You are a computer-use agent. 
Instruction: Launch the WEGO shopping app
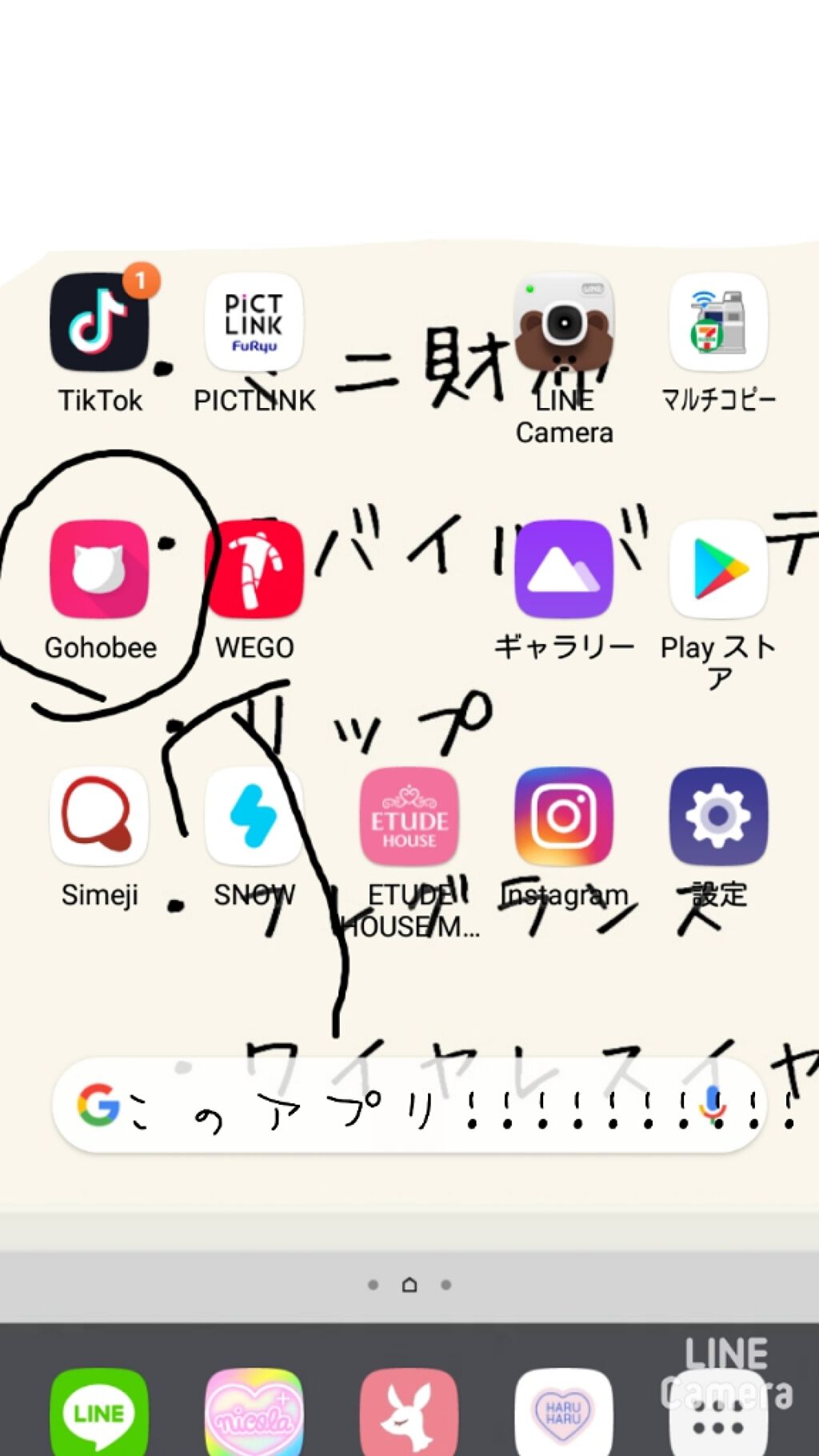click(254, 570)
